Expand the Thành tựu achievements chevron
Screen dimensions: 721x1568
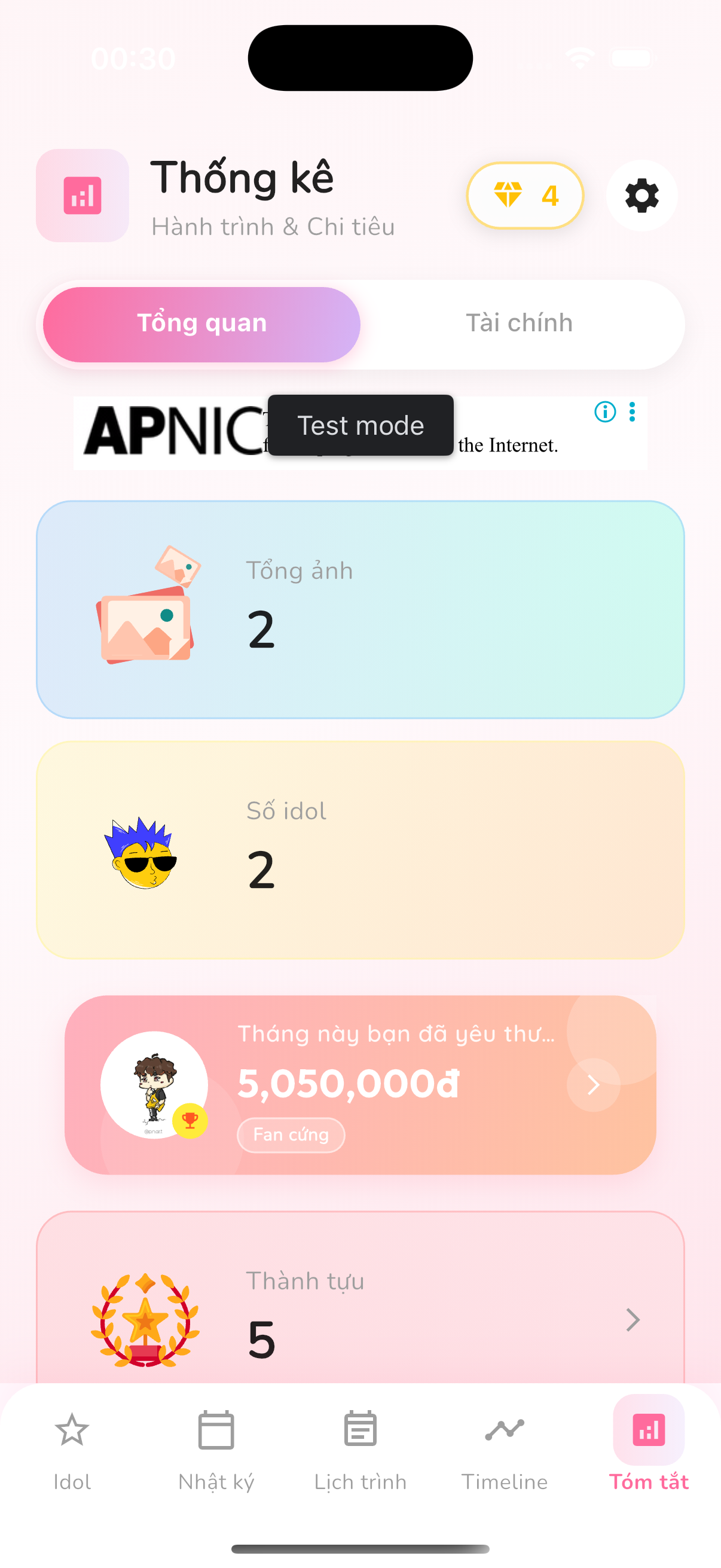[x=632, y=1320]
